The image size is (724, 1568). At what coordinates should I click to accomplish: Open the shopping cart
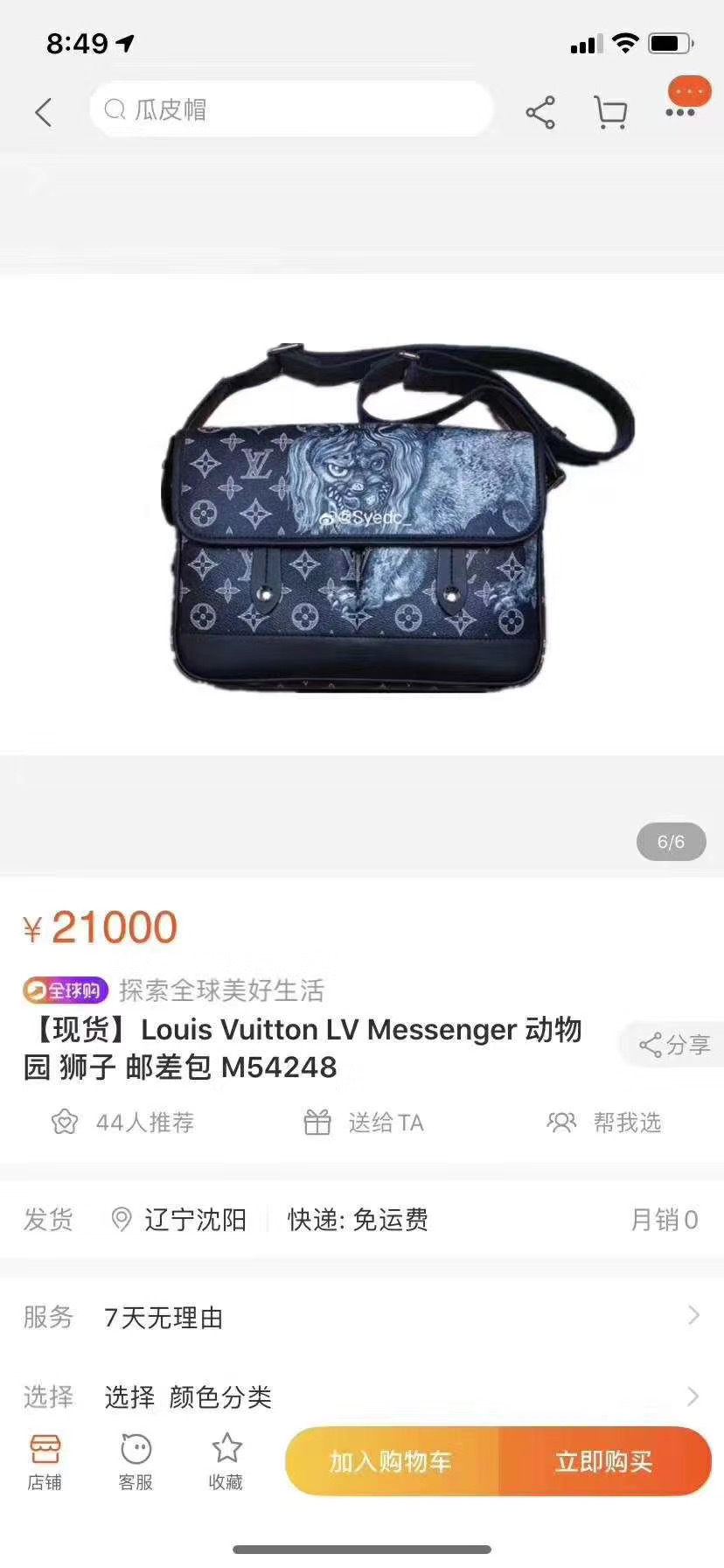click(x=610, y=113)
